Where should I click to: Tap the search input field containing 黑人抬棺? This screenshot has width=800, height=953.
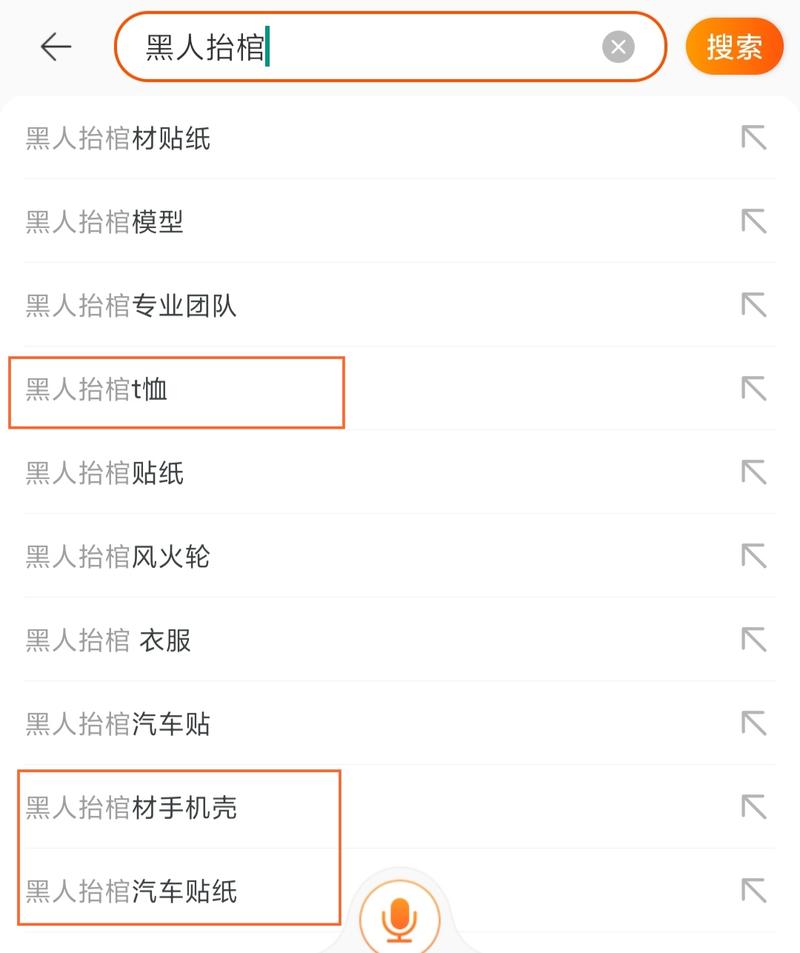point(350,46)
